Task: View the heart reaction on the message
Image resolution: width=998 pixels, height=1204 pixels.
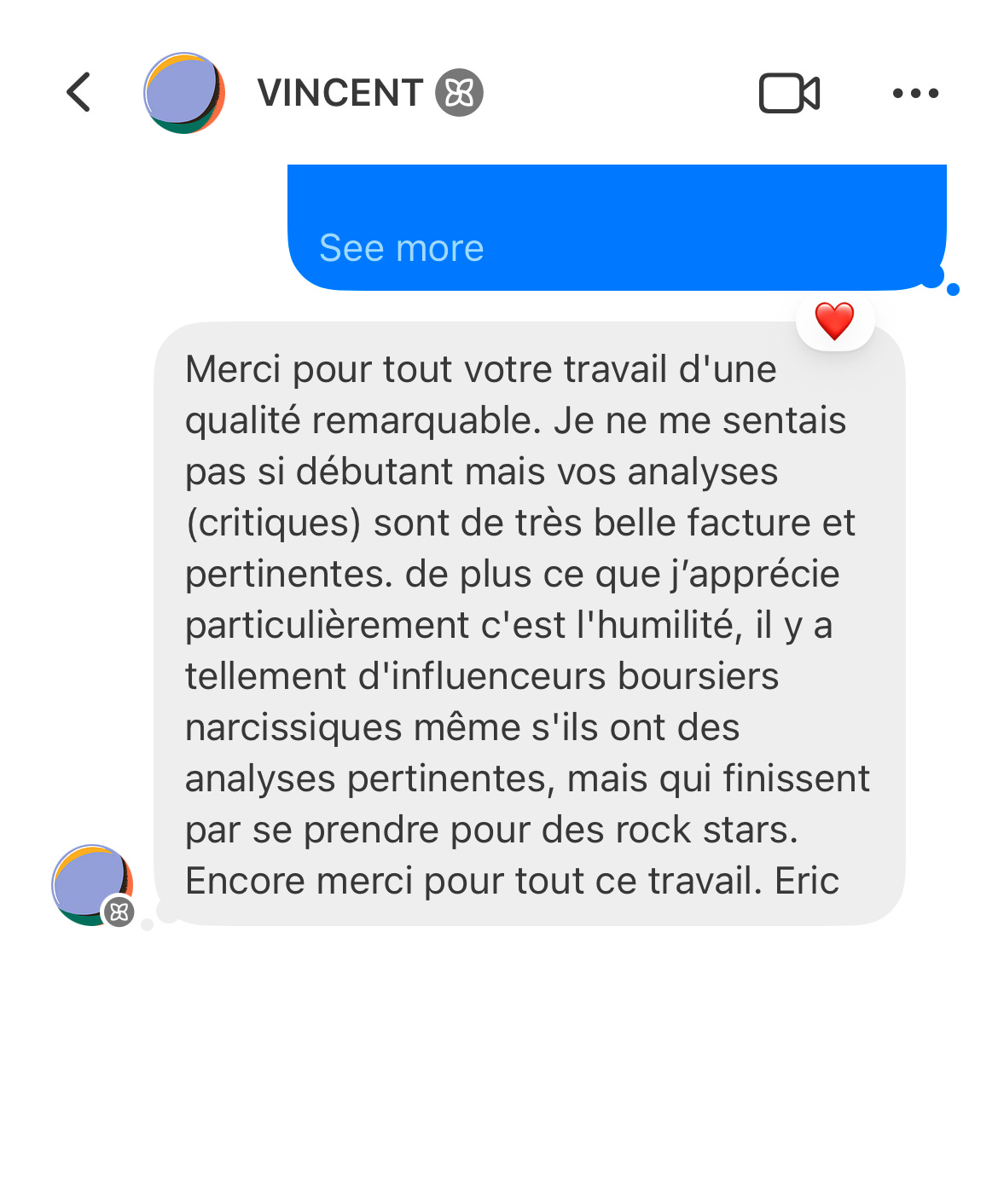Action: tap(834, 322)
